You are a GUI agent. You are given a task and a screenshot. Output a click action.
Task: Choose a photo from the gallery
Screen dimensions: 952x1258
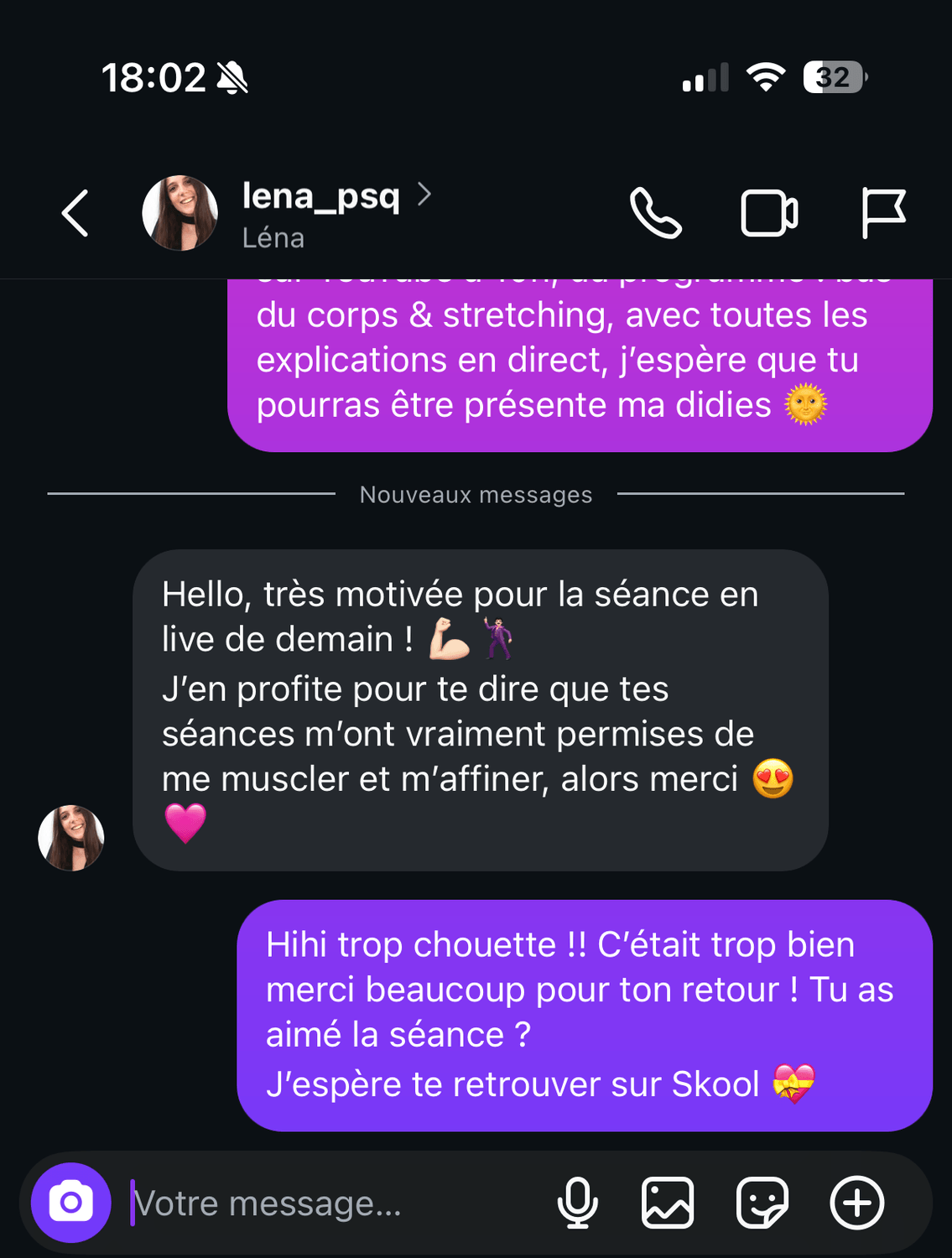tap(668, 1203)
